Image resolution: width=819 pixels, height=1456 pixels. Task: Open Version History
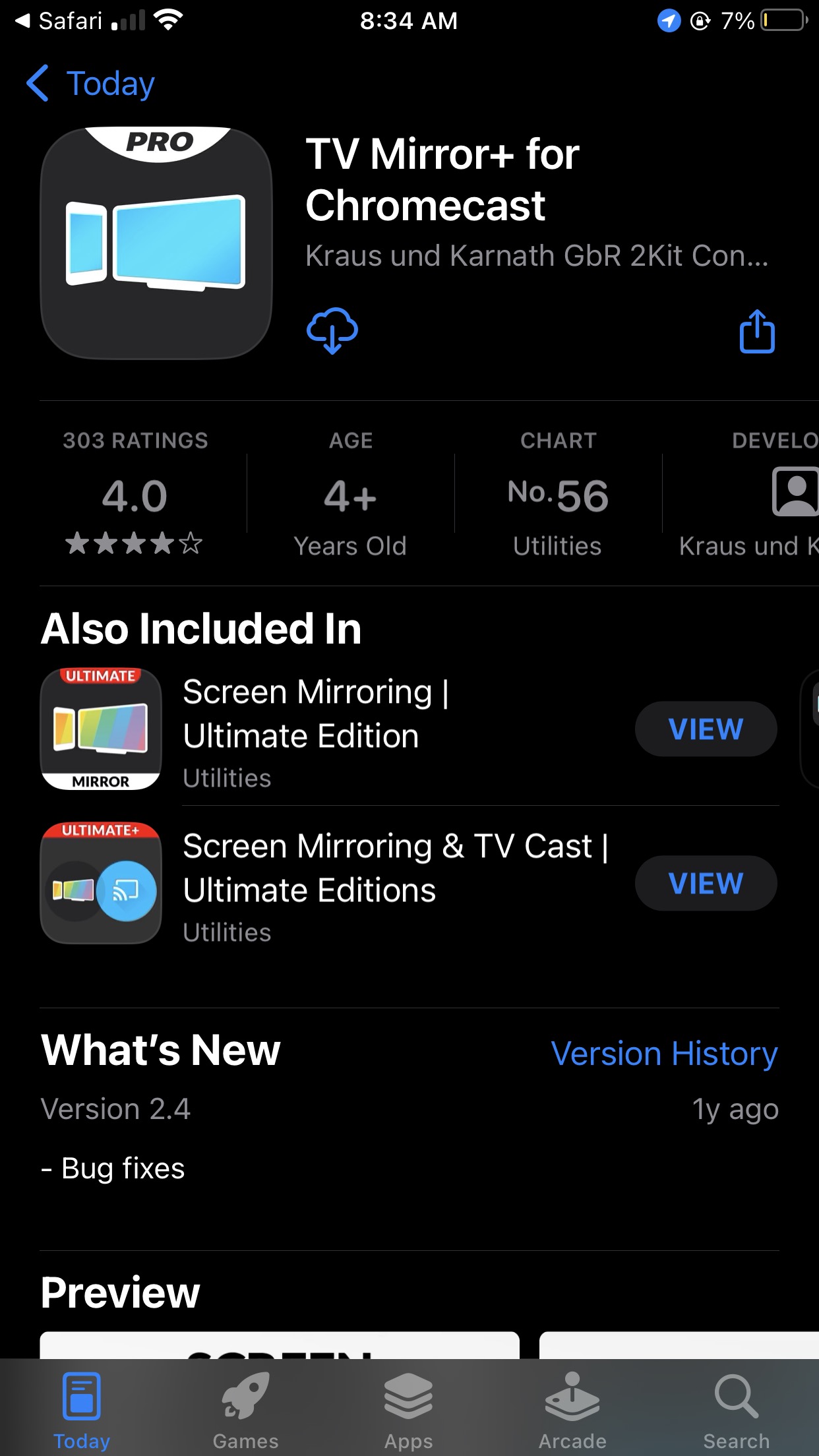664,1053
